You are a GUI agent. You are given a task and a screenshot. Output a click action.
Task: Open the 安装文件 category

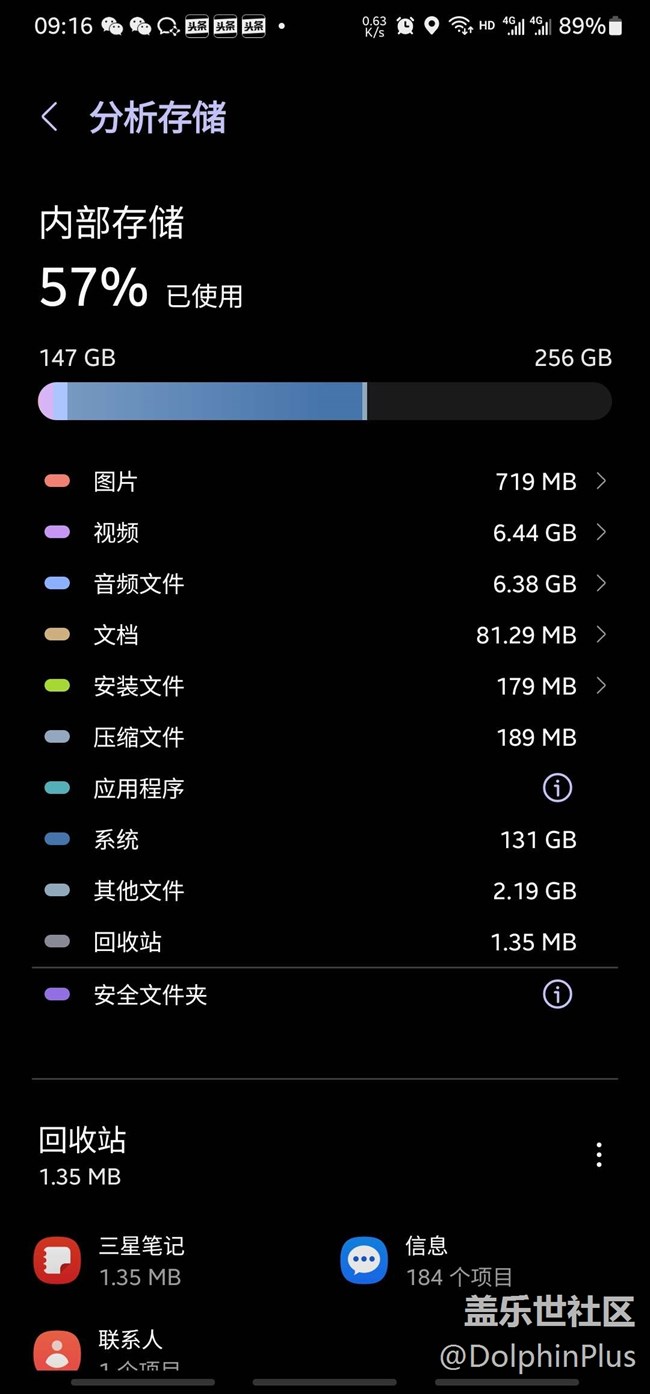325,686
